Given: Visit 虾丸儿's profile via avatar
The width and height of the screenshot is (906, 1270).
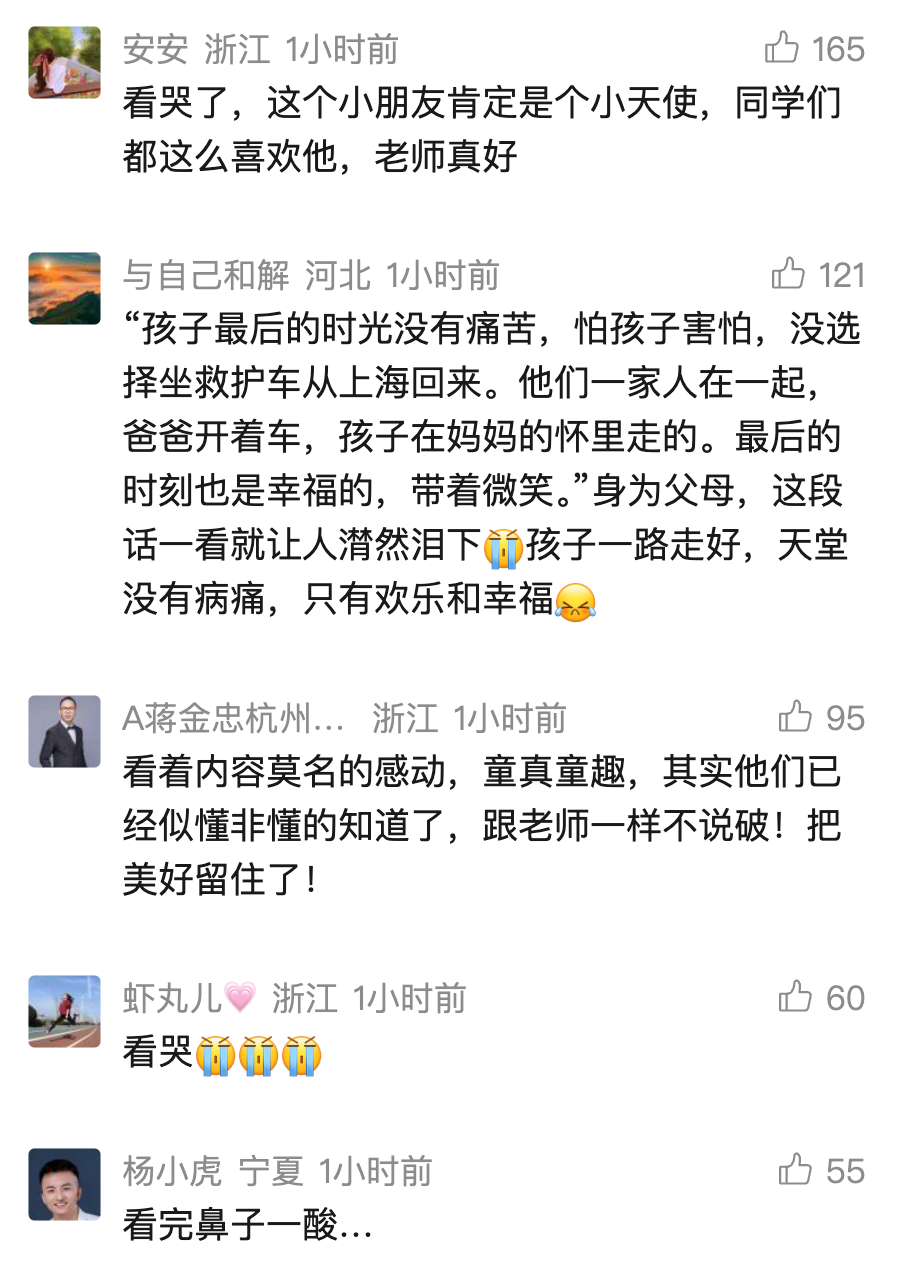Looking at the screenshot, I should coord(64,1011).
